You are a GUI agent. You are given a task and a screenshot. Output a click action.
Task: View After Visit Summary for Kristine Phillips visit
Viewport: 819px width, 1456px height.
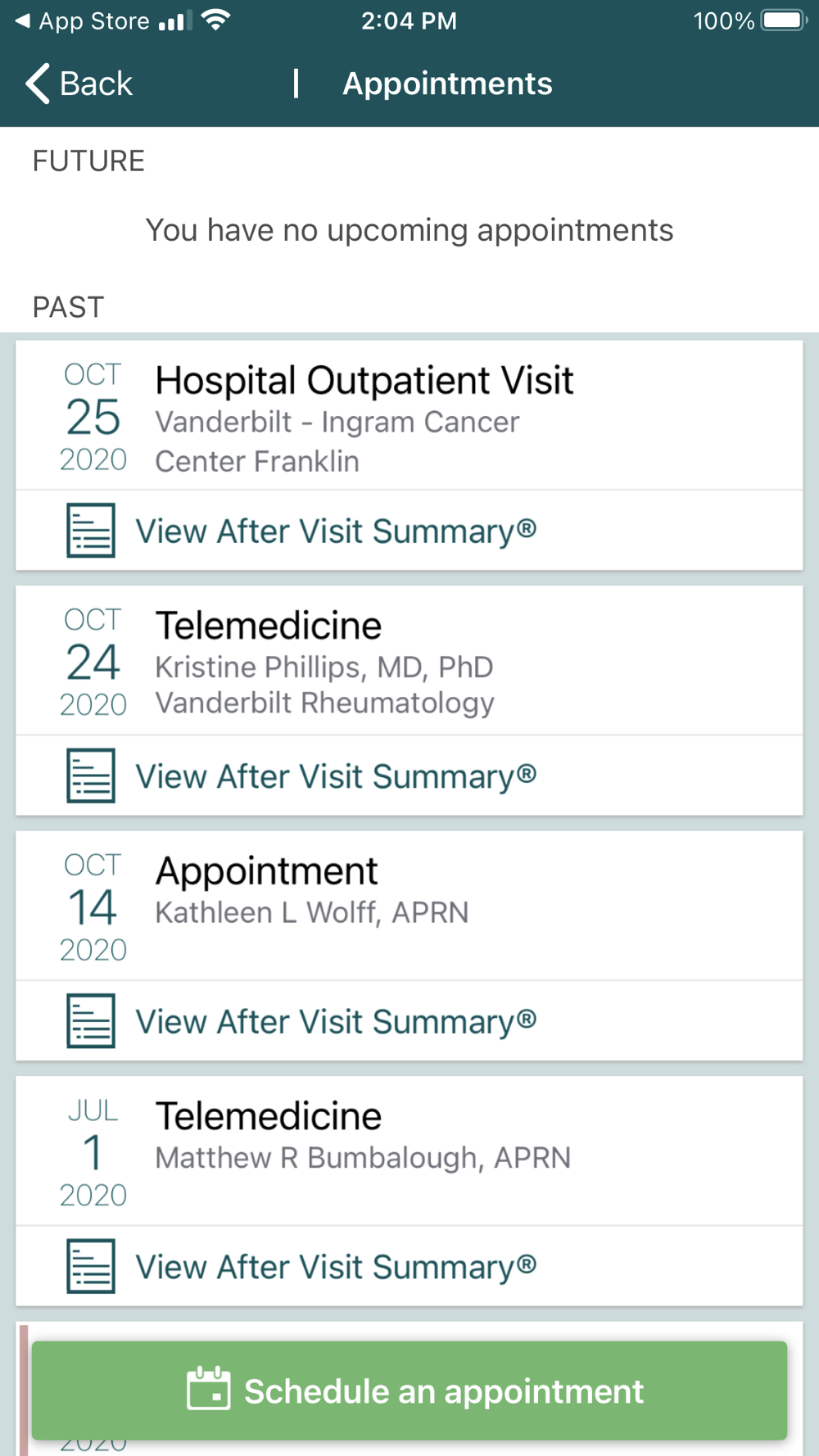coord(409,775)
